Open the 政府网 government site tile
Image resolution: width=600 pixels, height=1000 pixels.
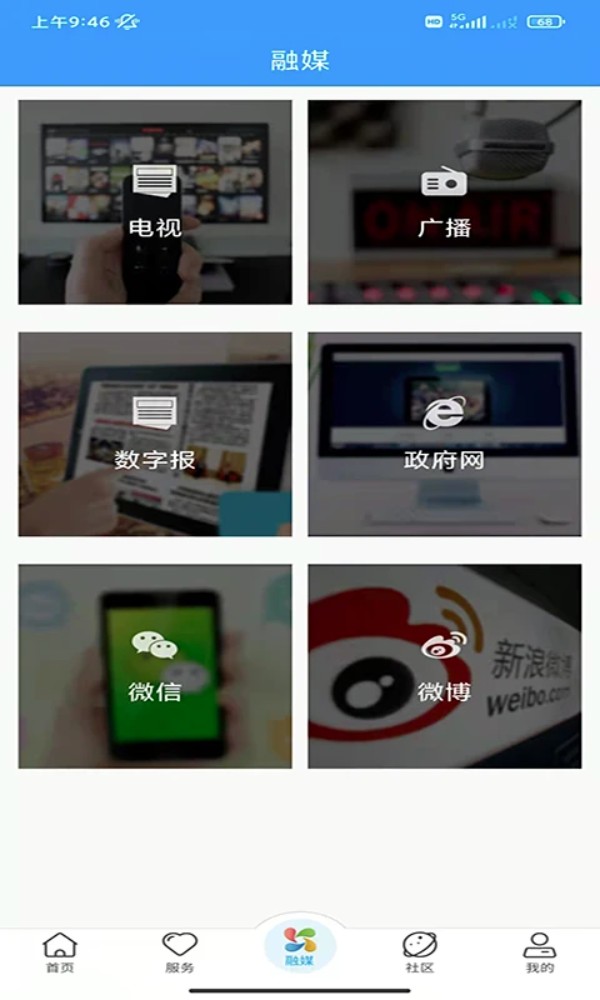[444, 434]
